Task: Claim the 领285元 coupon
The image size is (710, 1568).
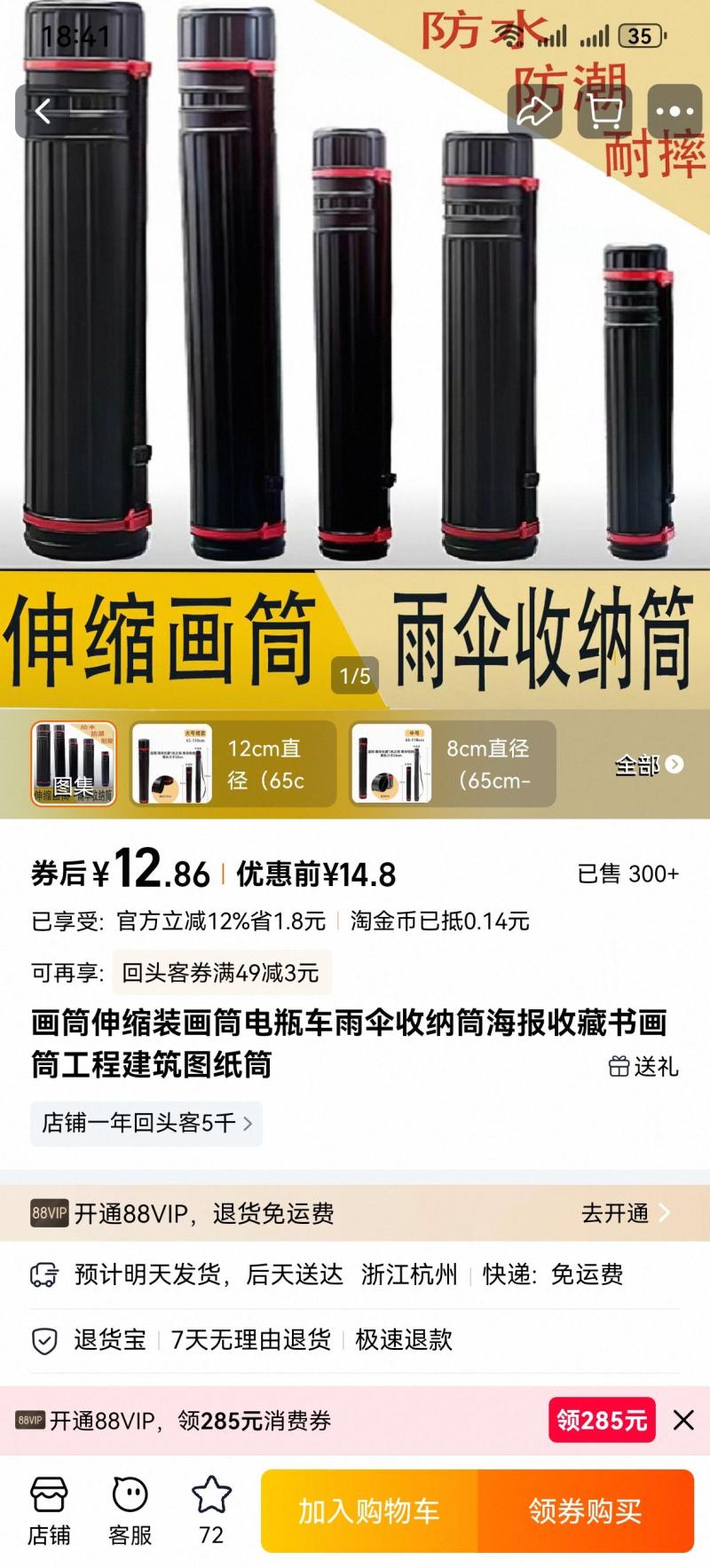Action: [x=602, y=1420]
